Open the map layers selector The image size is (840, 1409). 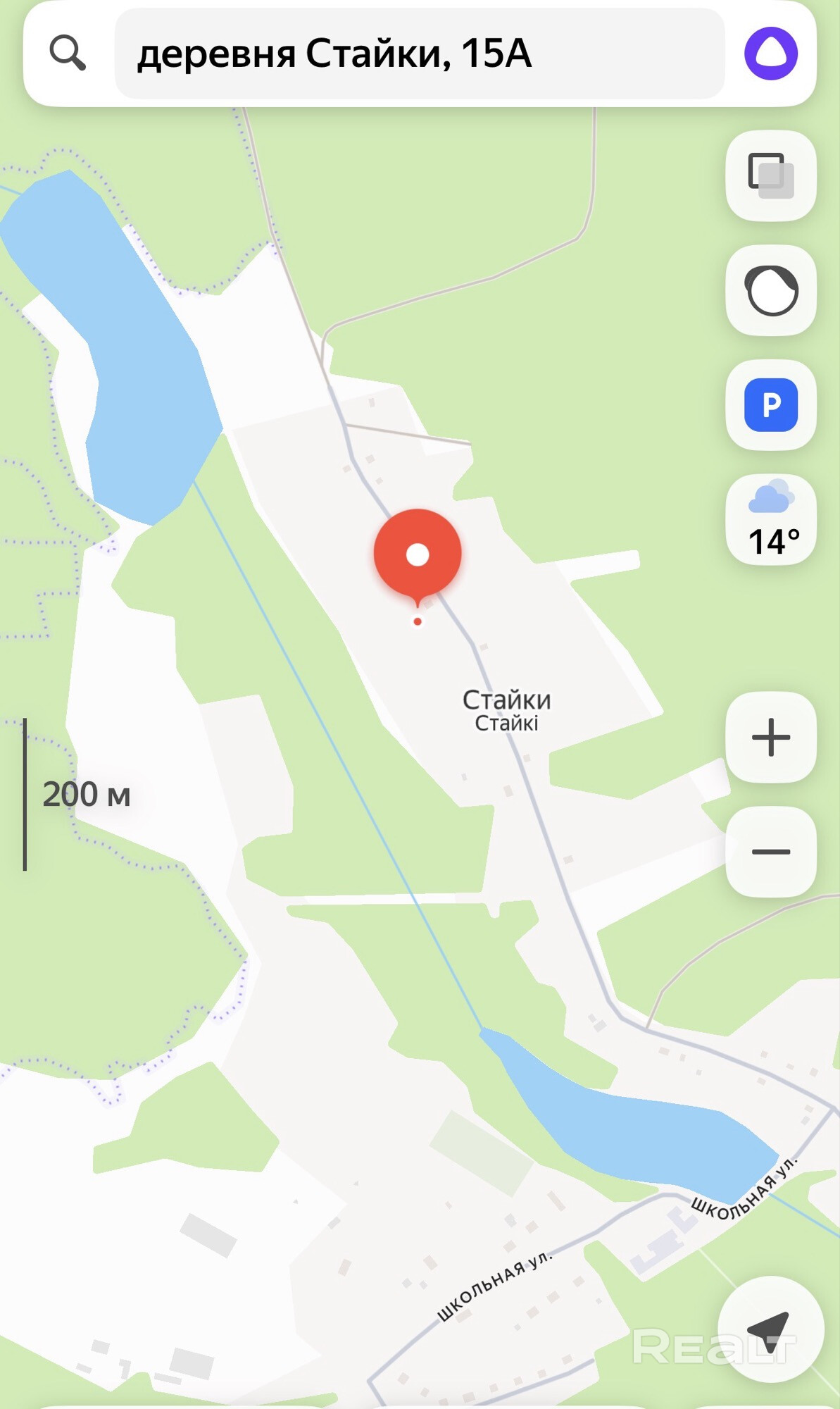coord(770,175)
